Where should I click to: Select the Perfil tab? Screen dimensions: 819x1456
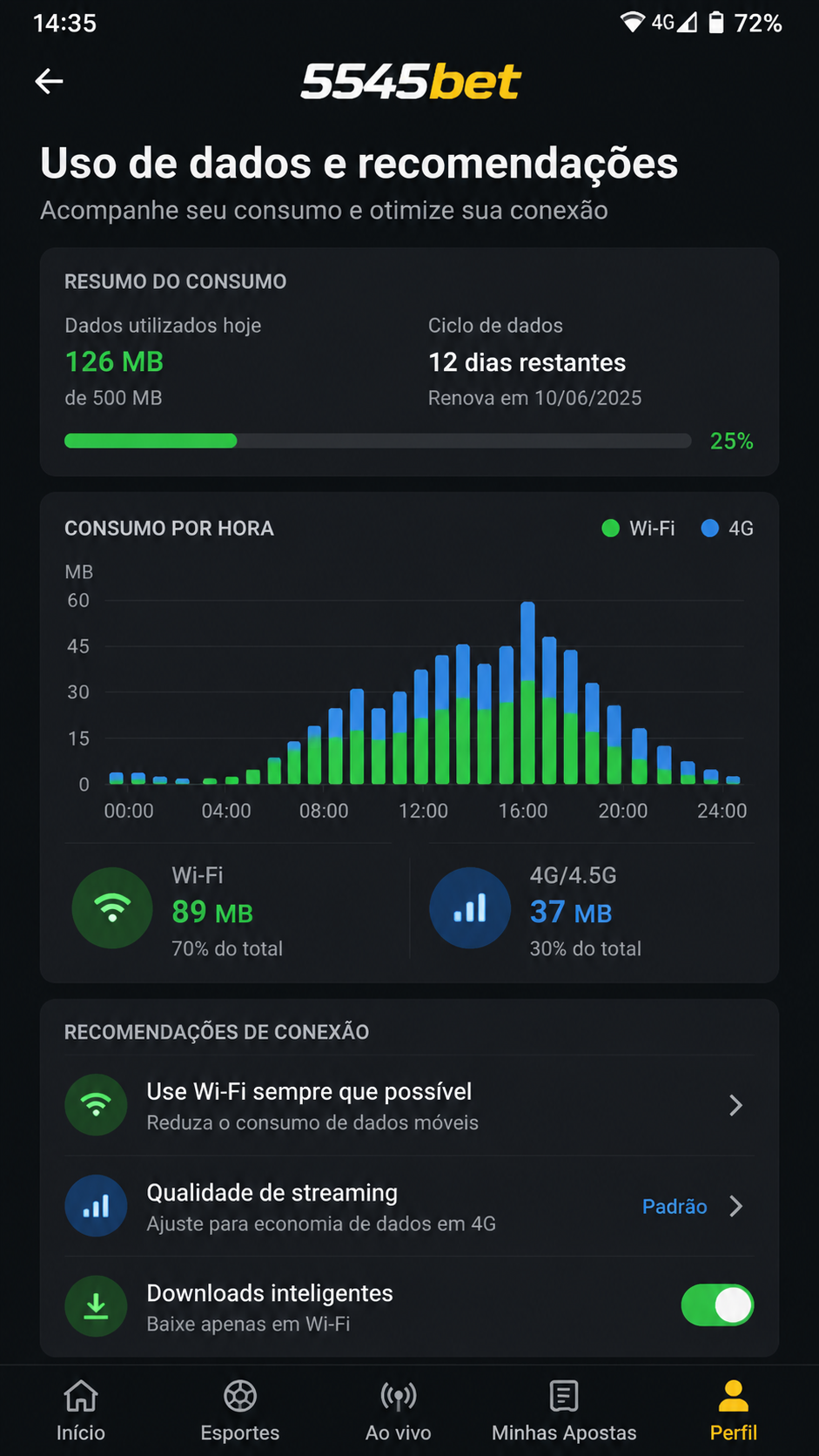[734, 1411]
